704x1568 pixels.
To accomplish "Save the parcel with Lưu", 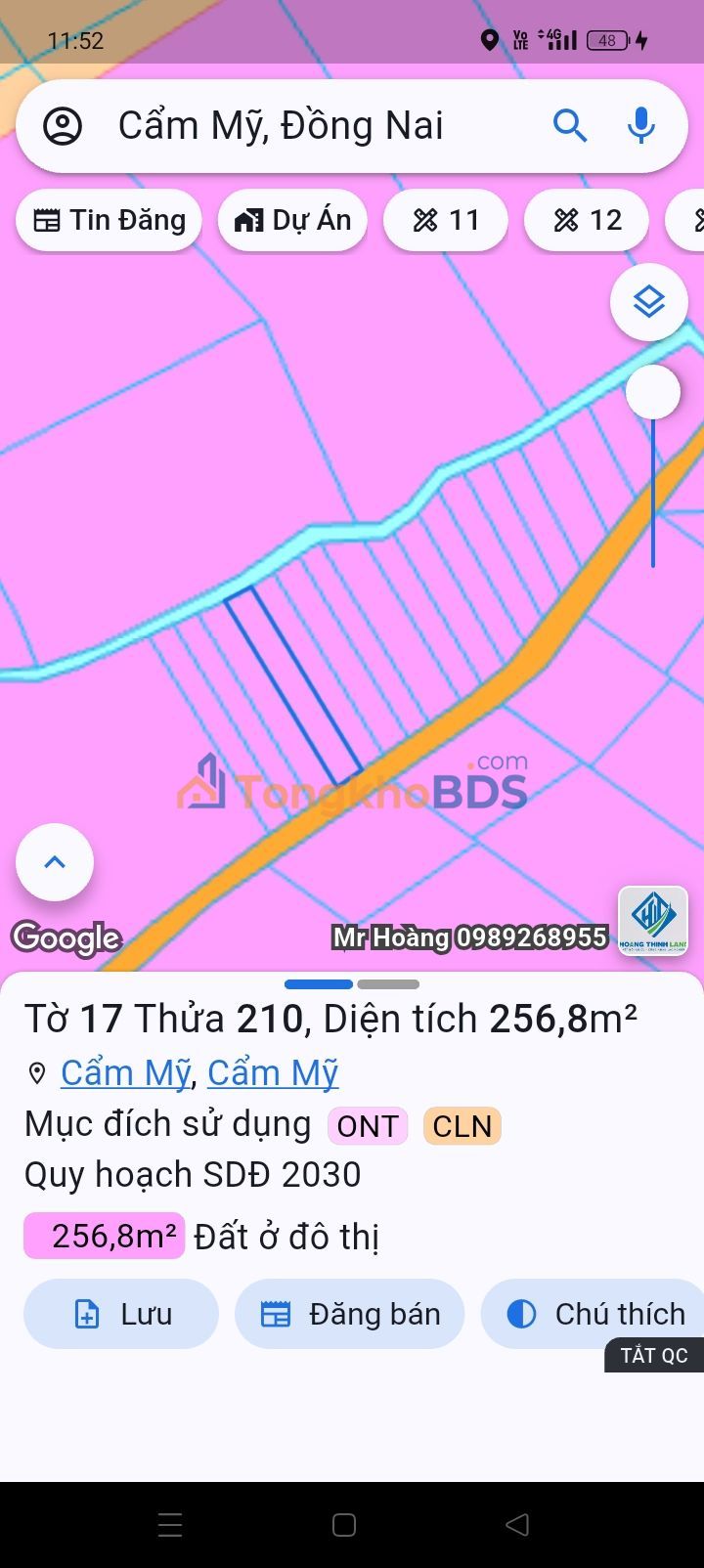I will [121, 1314].
